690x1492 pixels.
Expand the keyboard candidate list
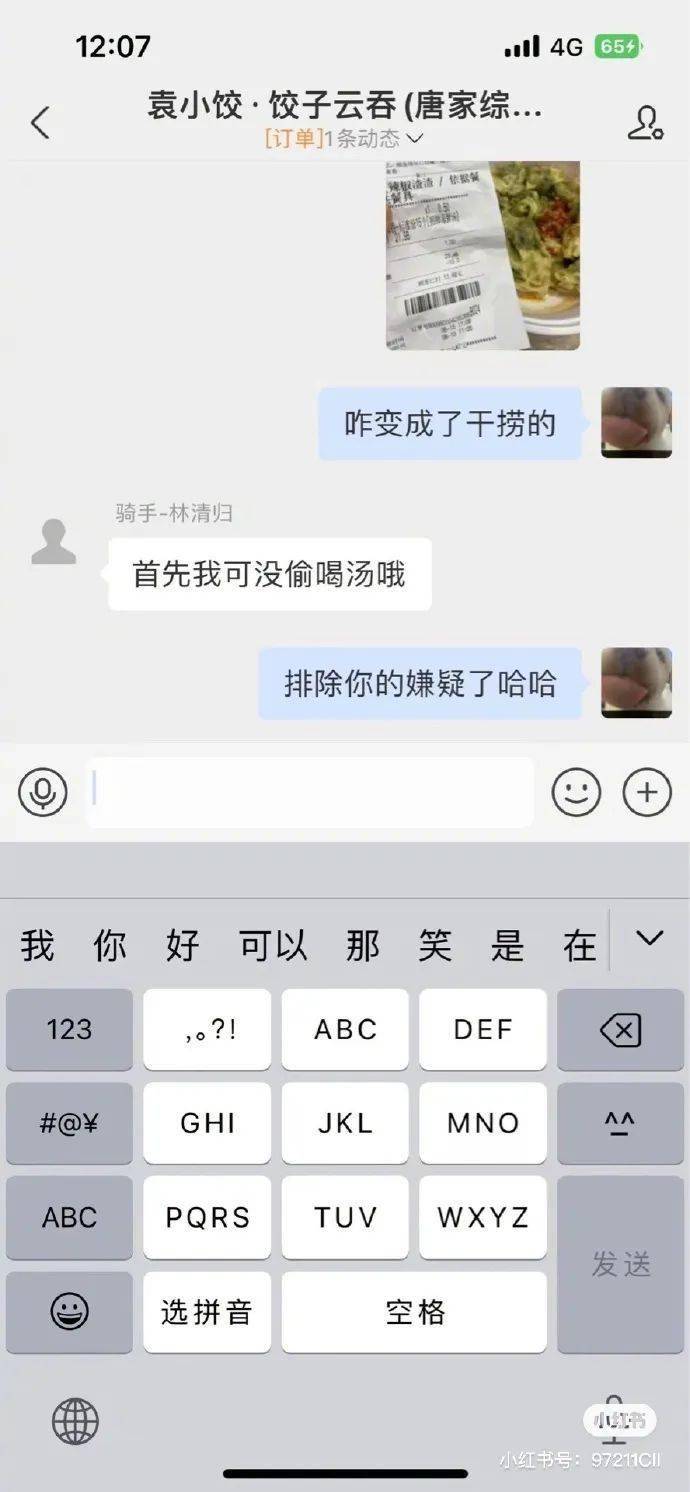(x=650, y=938)
